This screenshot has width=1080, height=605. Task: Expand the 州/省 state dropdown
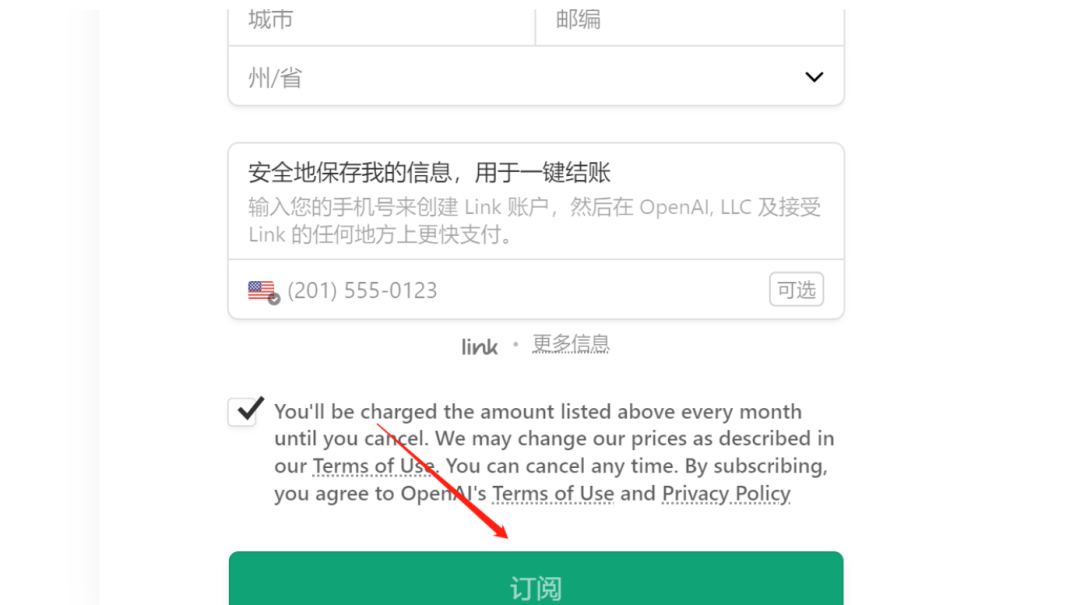[x=536, y=77]
